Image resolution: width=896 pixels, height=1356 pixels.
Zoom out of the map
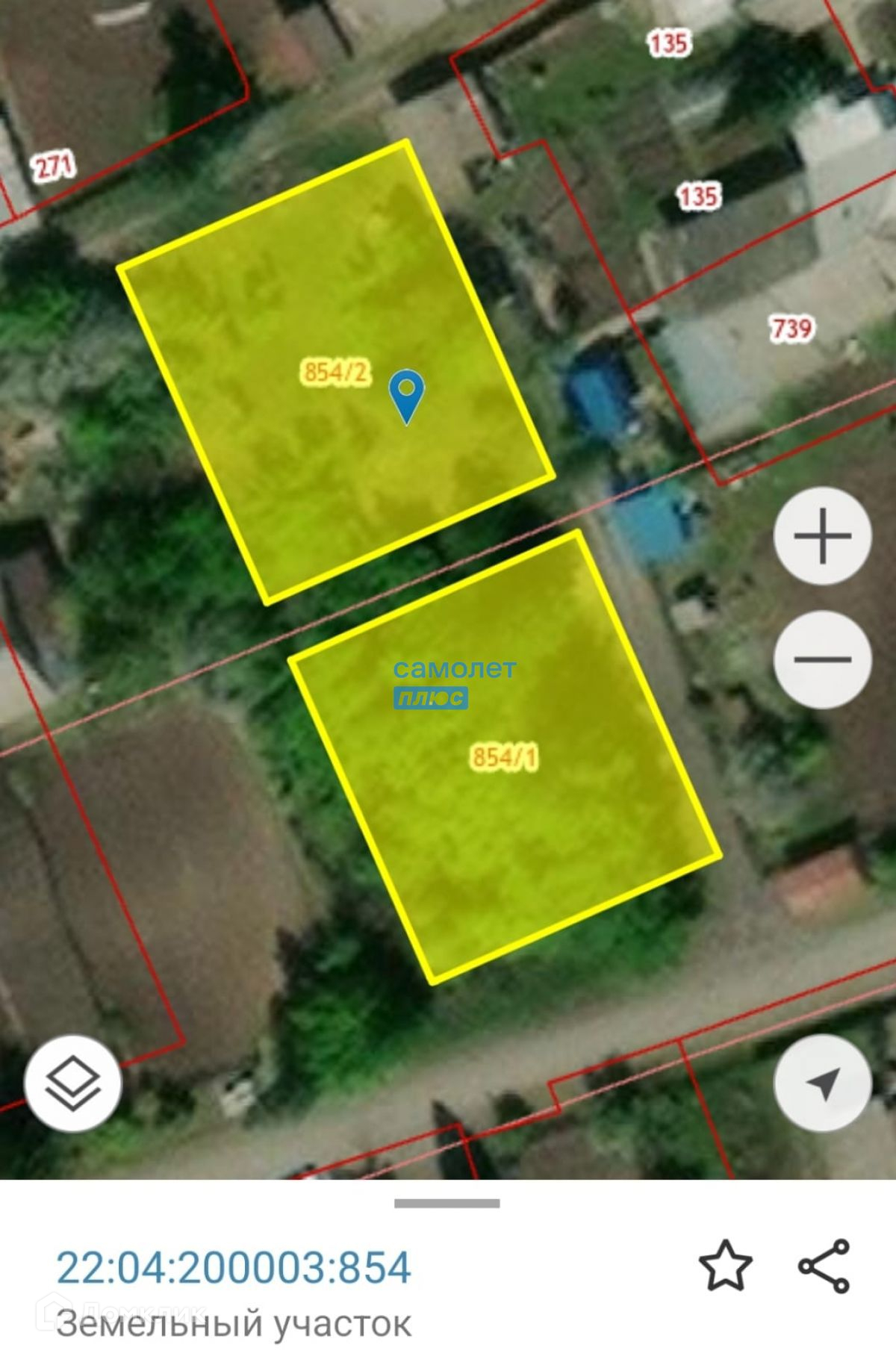[822, 659]
